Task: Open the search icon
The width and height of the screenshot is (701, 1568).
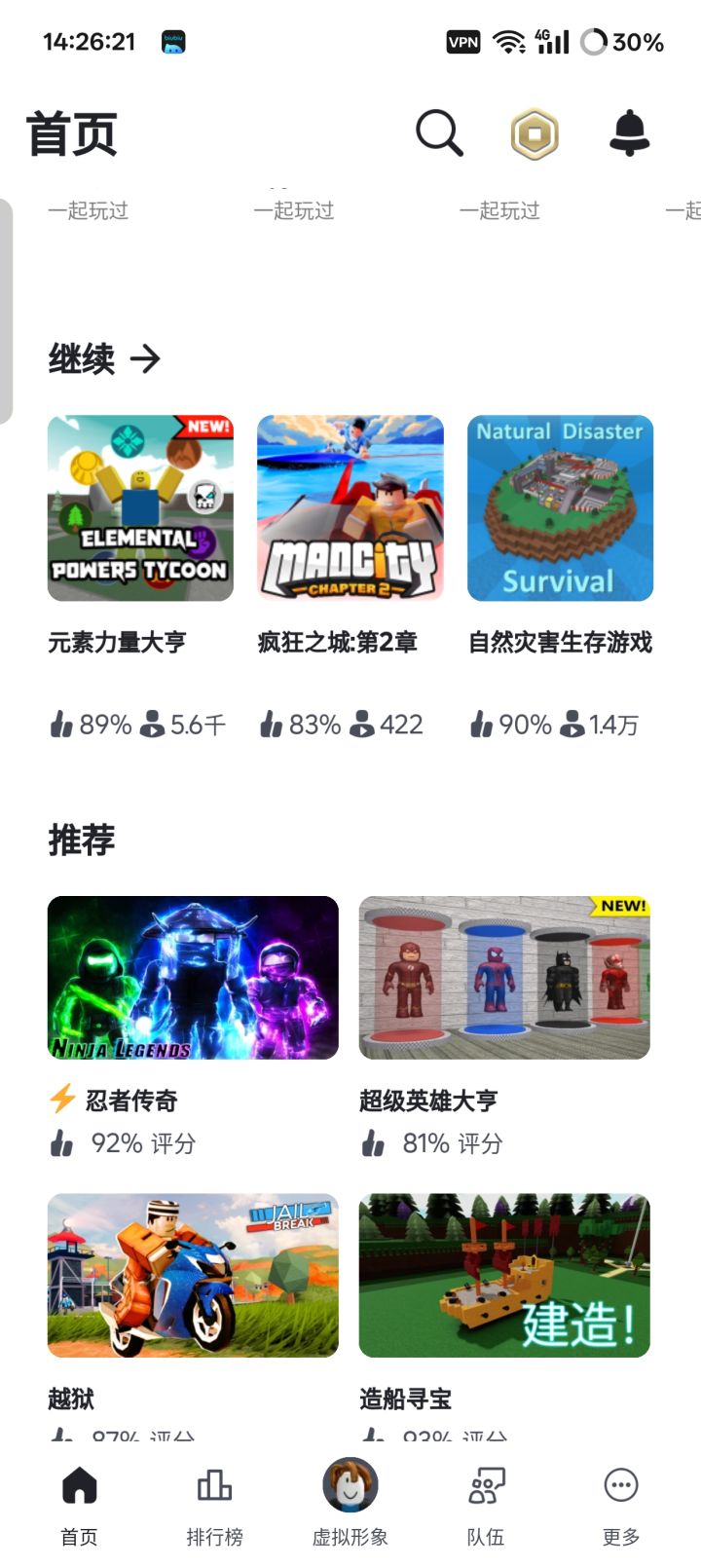Action: coord(439,132)
